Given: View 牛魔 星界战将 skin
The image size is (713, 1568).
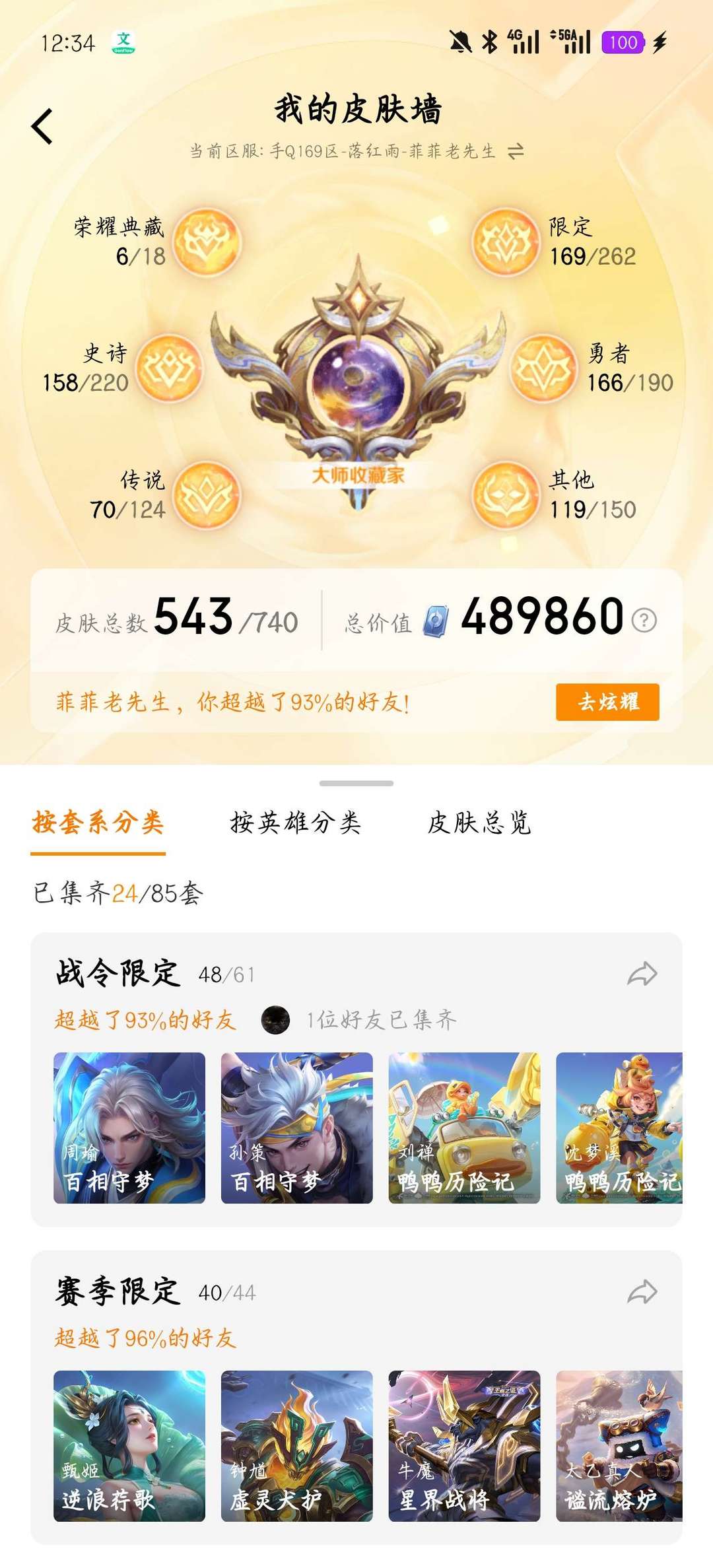Looking at the screenshot, I should pos(464,1446).
